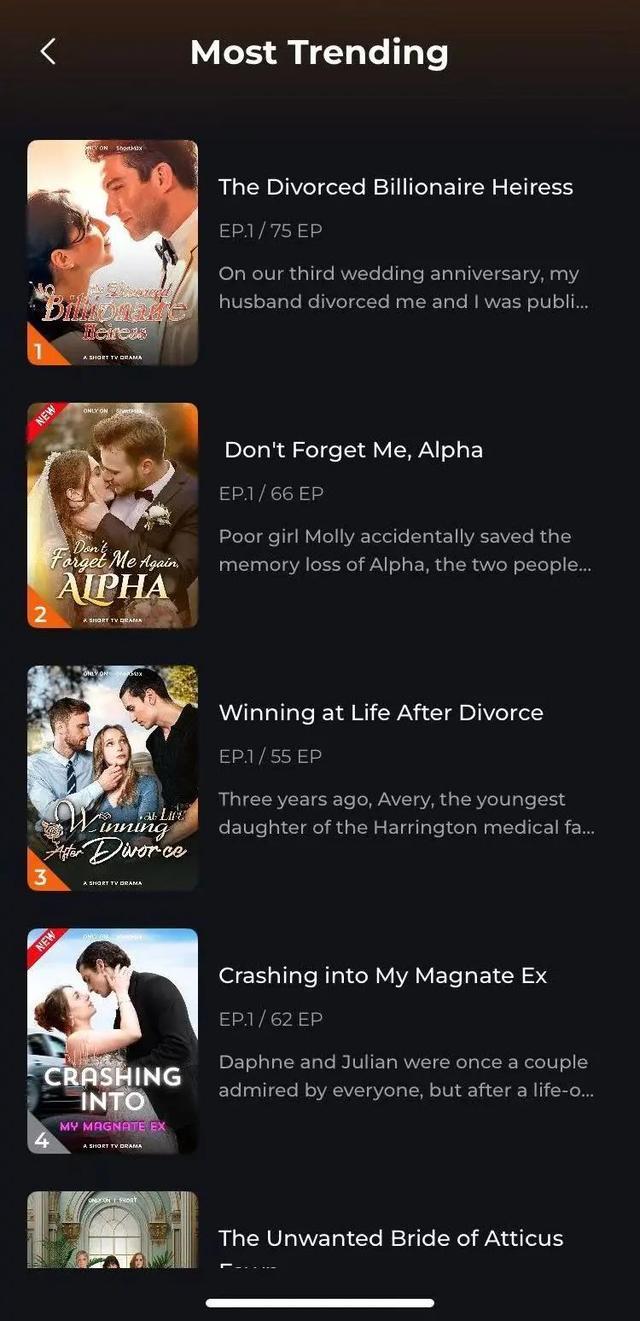Viewport: 640px width, 1321px height.
Task: Open The Divorced Billionaire Heiress drama
Action: tap(395, 188)
